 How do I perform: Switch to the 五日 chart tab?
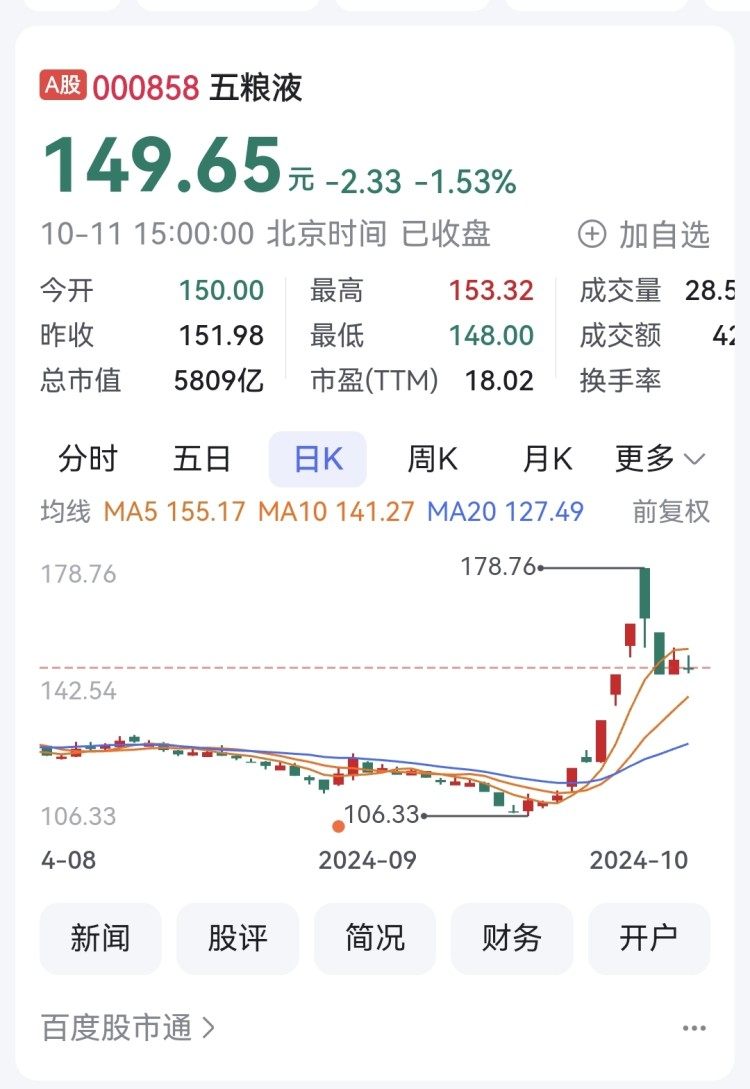(202, 459)
